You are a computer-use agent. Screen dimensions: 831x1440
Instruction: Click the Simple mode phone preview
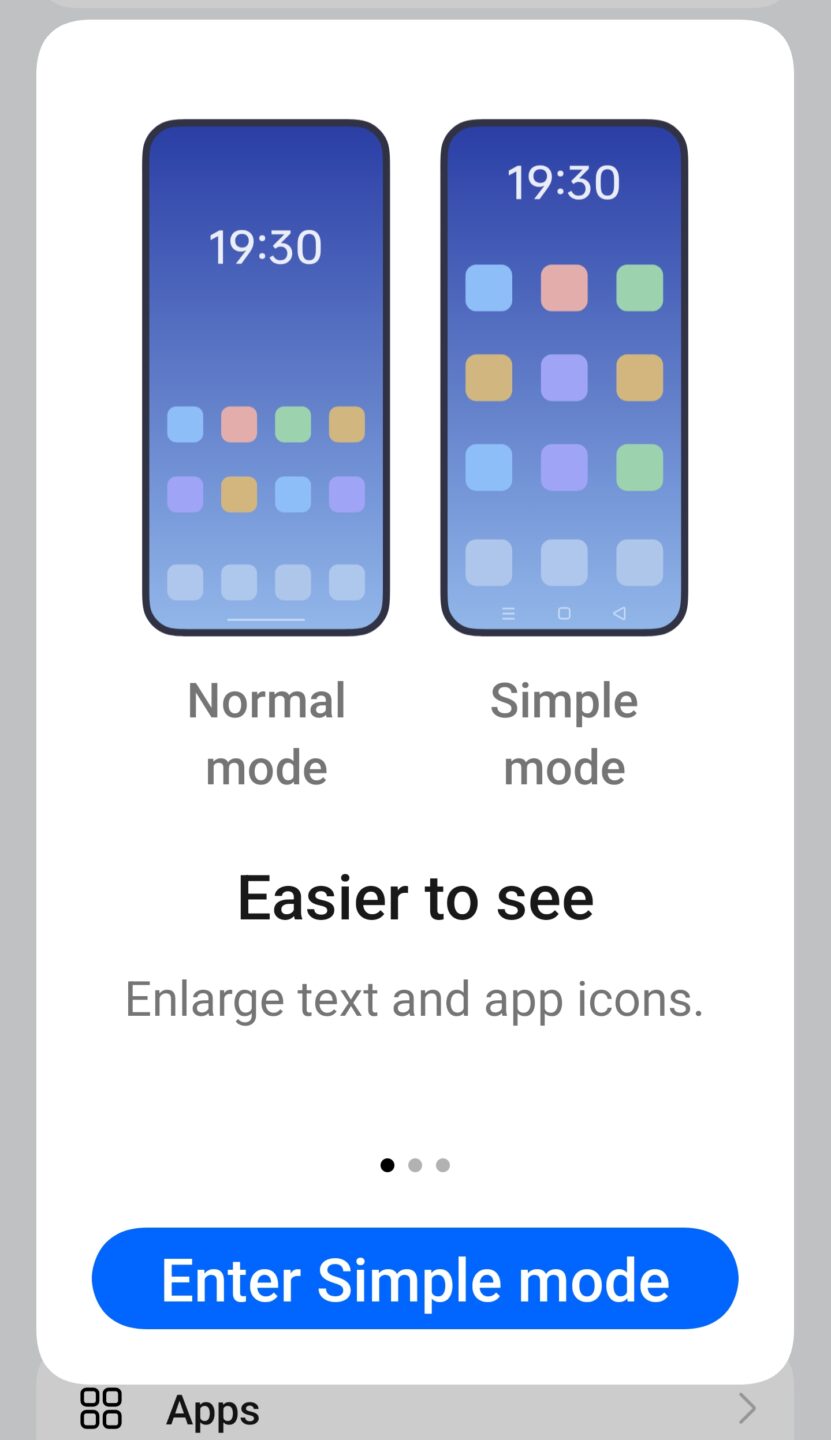tap(563, 378)
